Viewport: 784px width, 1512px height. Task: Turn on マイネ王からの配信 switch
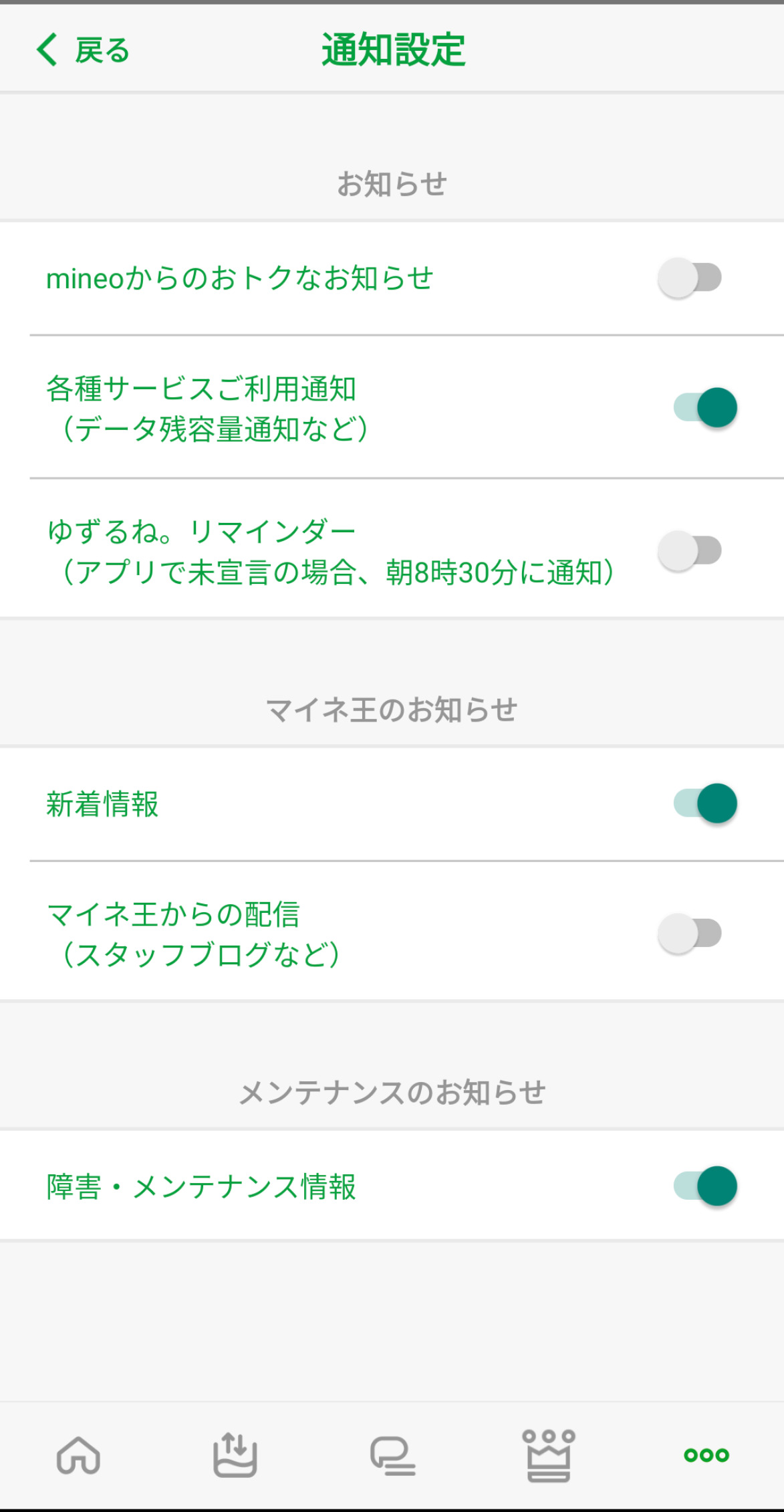690,934
